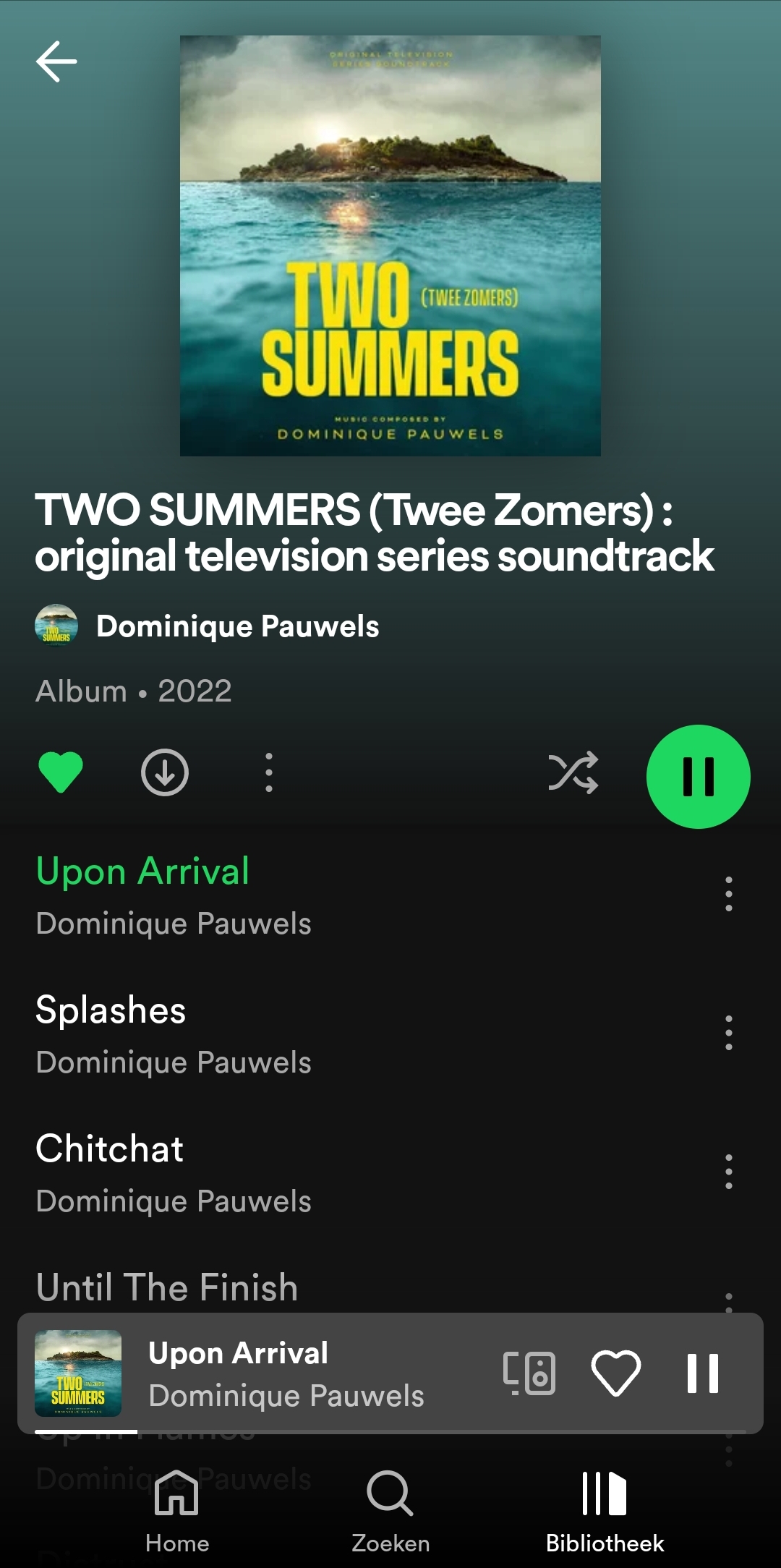
Task: Pause playback in the mini player
Action: click(x=702, y=1373)
